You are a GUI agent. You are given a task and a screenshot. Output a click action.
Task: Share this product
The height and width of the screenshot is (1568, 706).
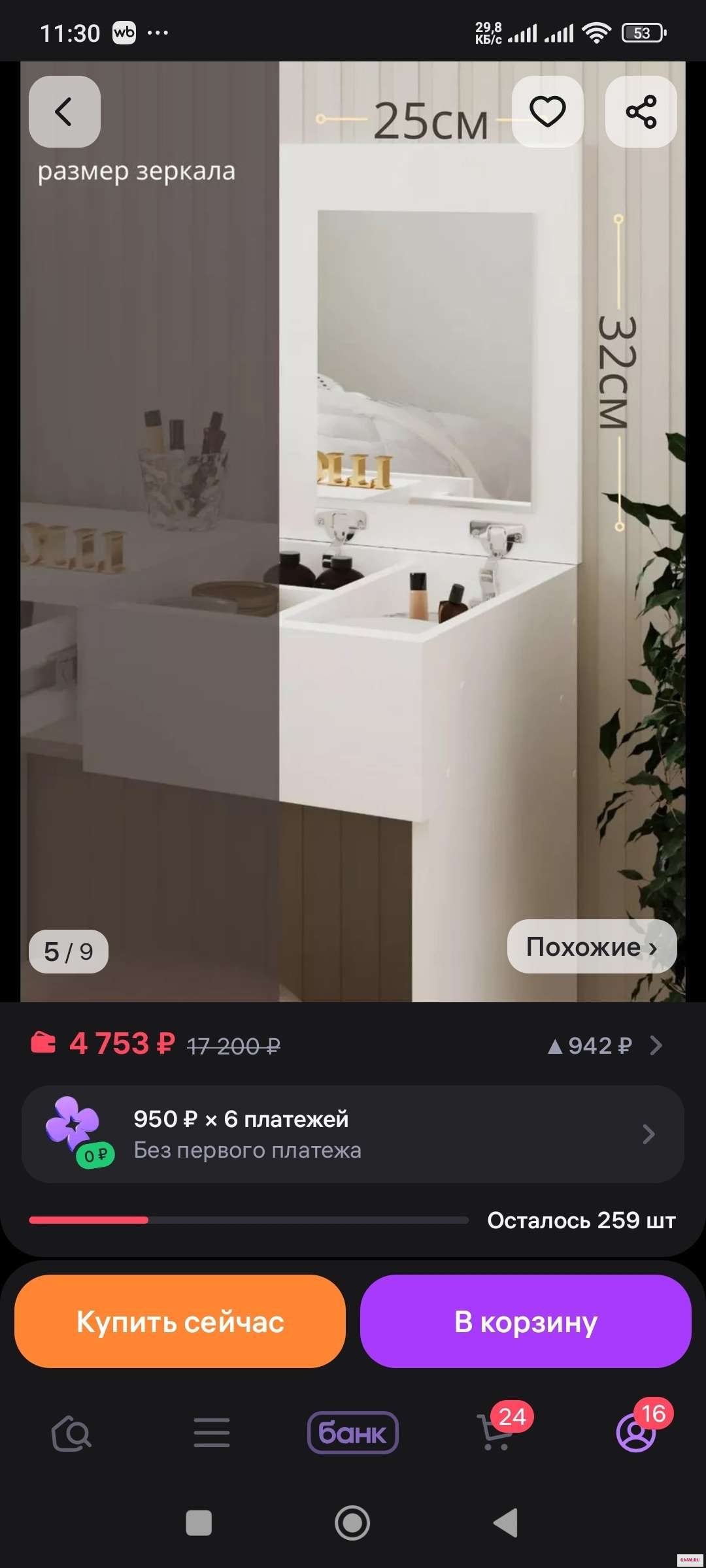[x=641, y=112]
